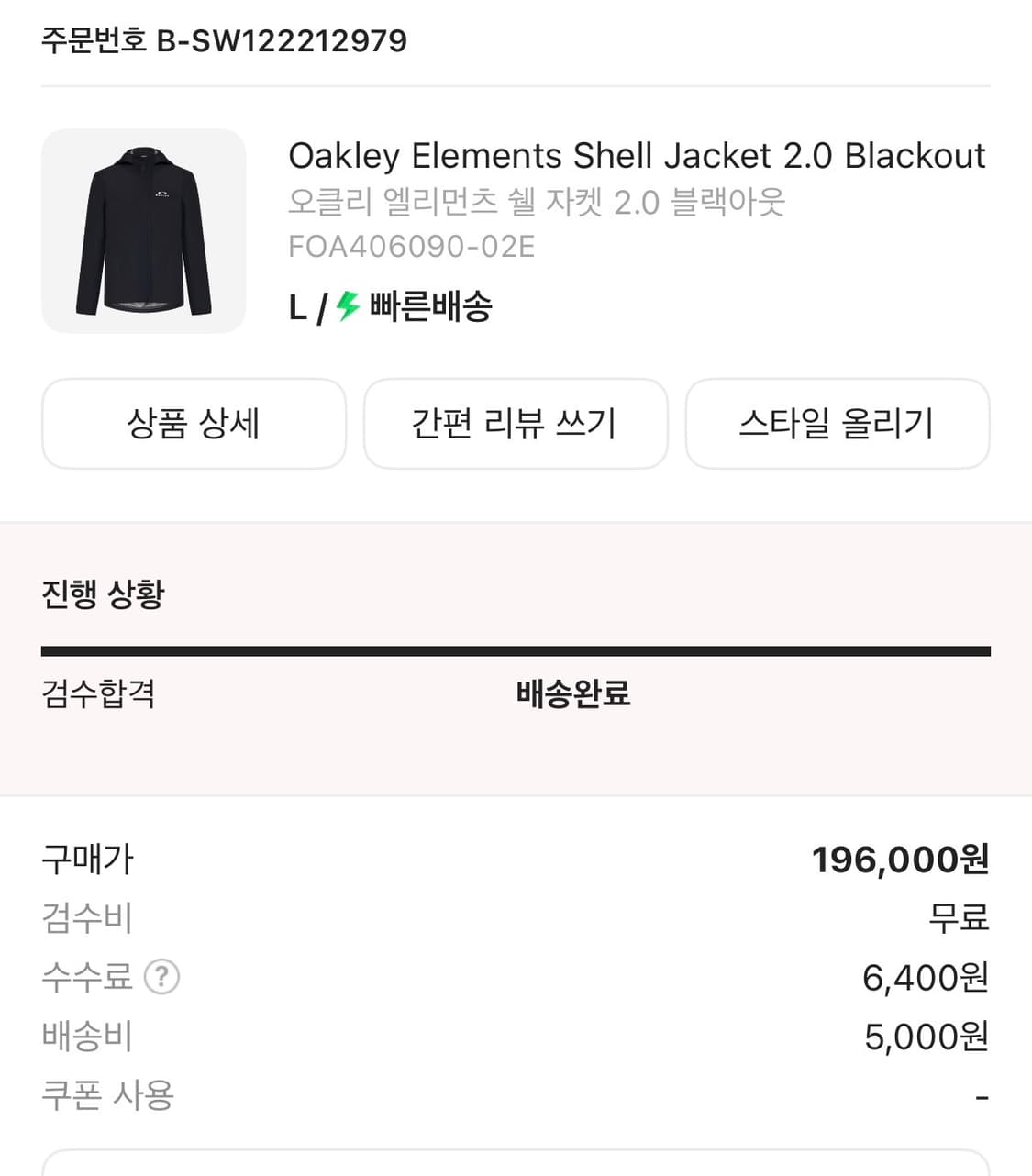Click the delivery progress bar
The image size is (1032, 1176).
[x=516, y=649]
